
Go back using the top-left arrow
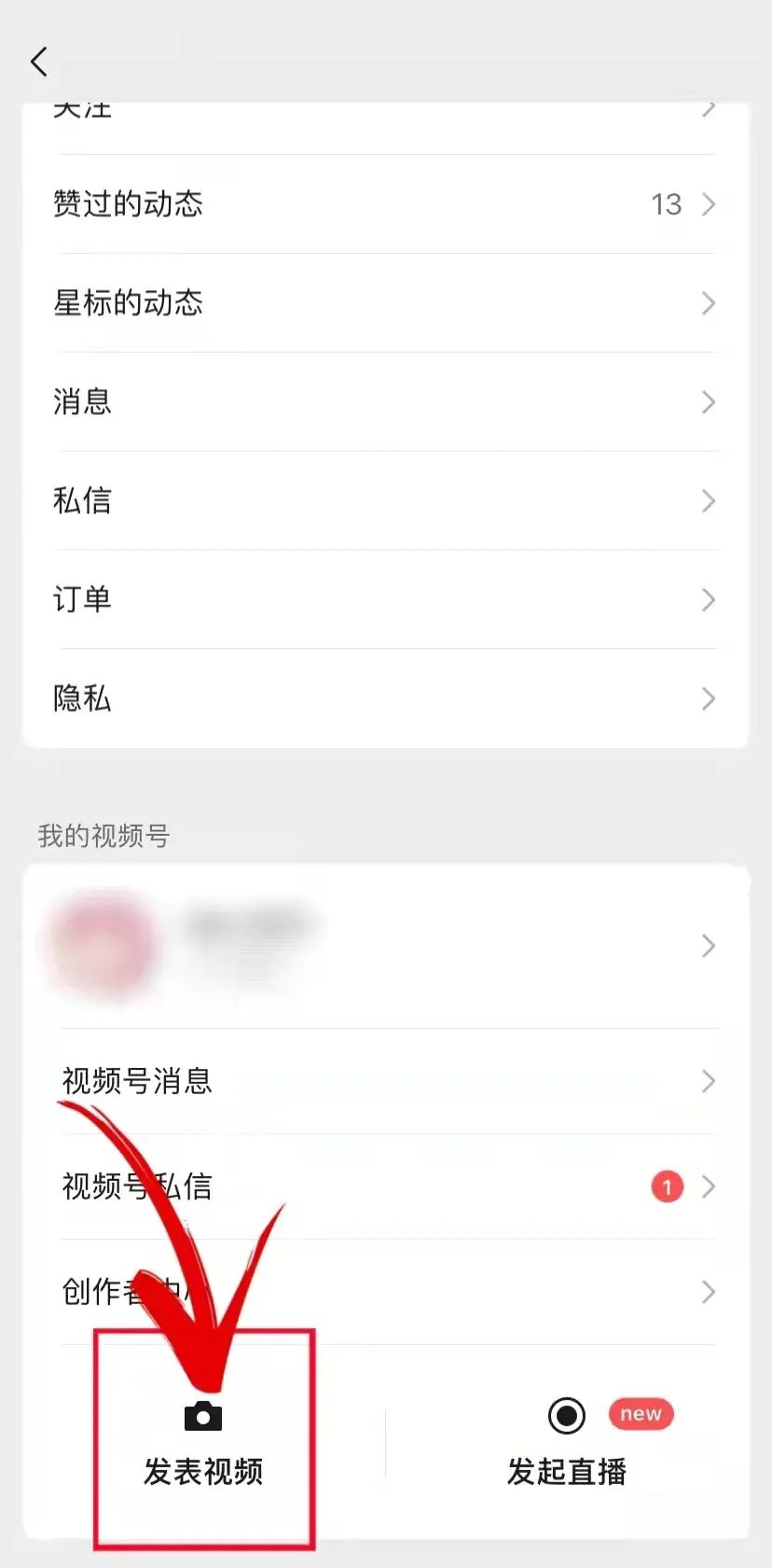pos(39,62)
